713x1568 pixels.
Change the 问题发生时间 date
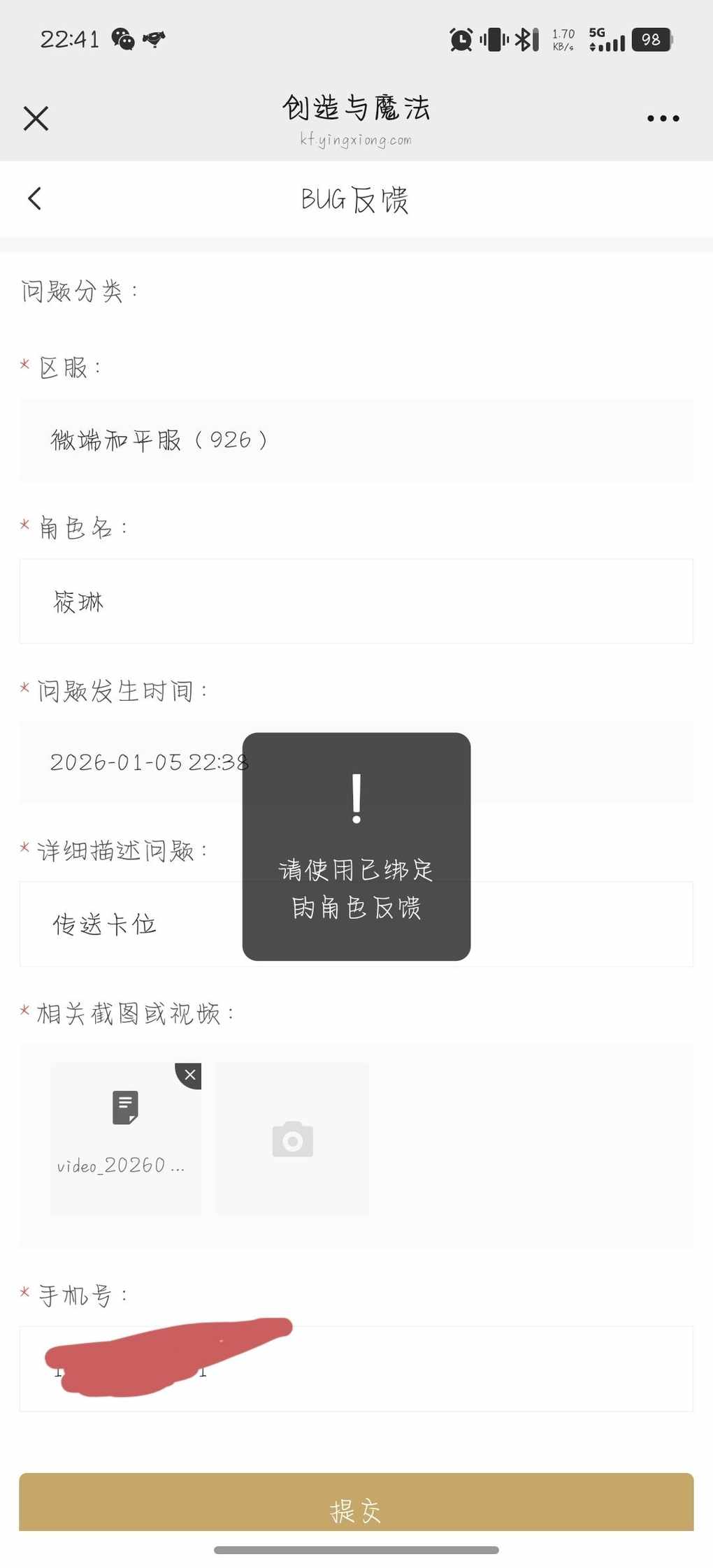point(140,762)
